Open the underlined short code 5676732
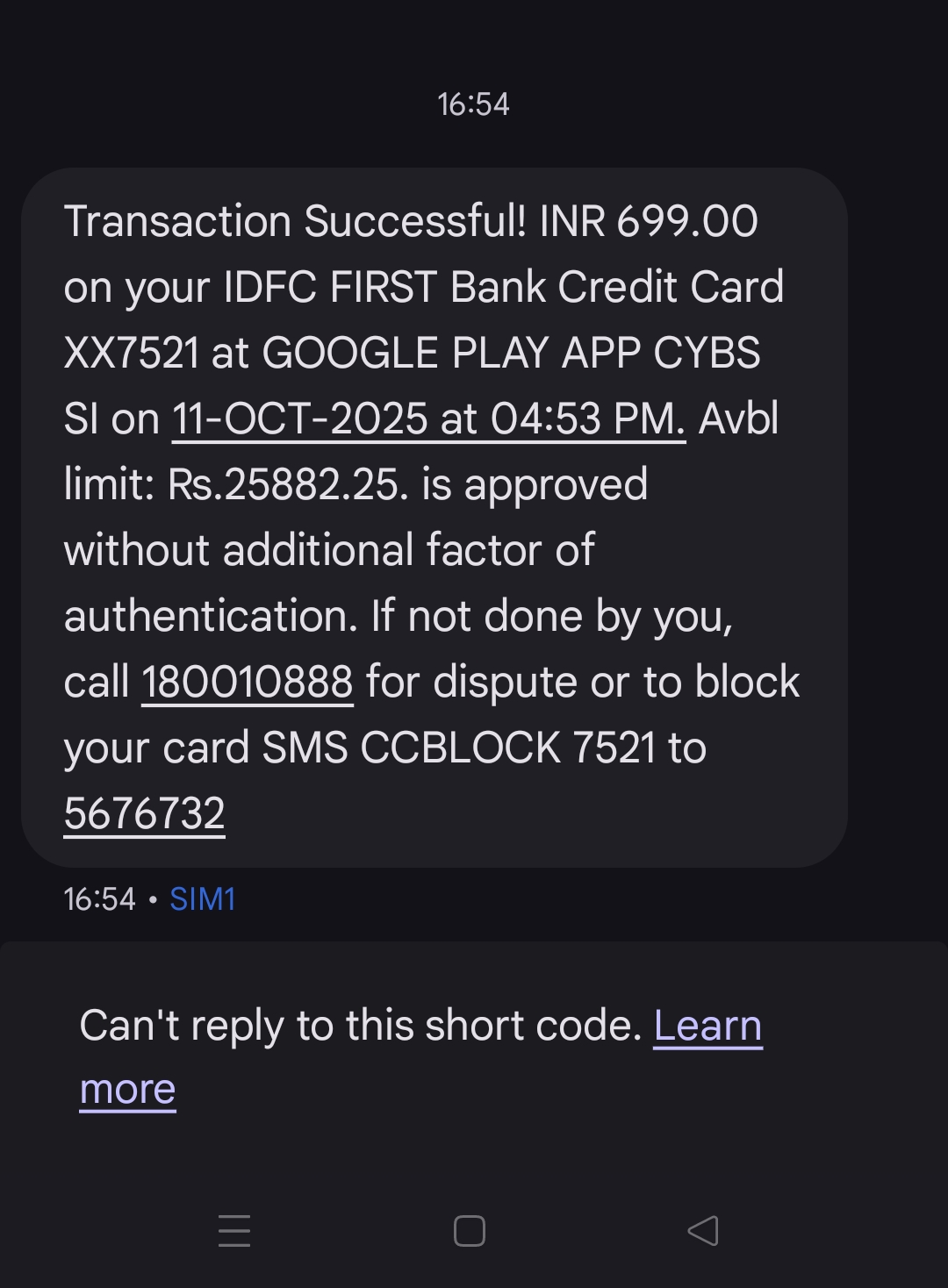Image resolution: width=948 pixels, height=1288 pixels. click(x=145, y=813)
